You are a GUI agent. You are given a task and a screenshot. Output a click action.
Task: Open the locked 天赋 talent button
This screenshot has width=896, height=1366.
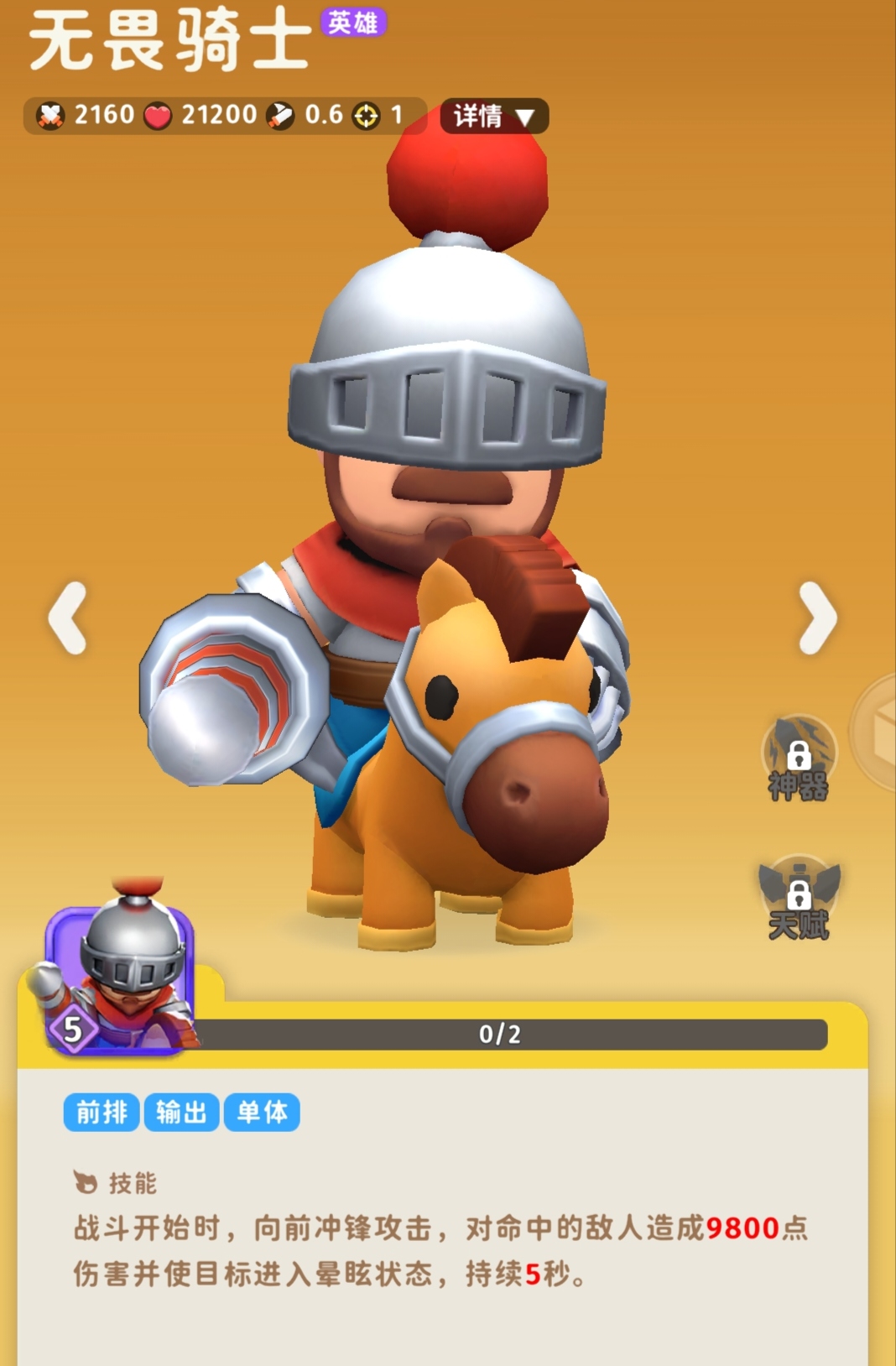(799, 899)
